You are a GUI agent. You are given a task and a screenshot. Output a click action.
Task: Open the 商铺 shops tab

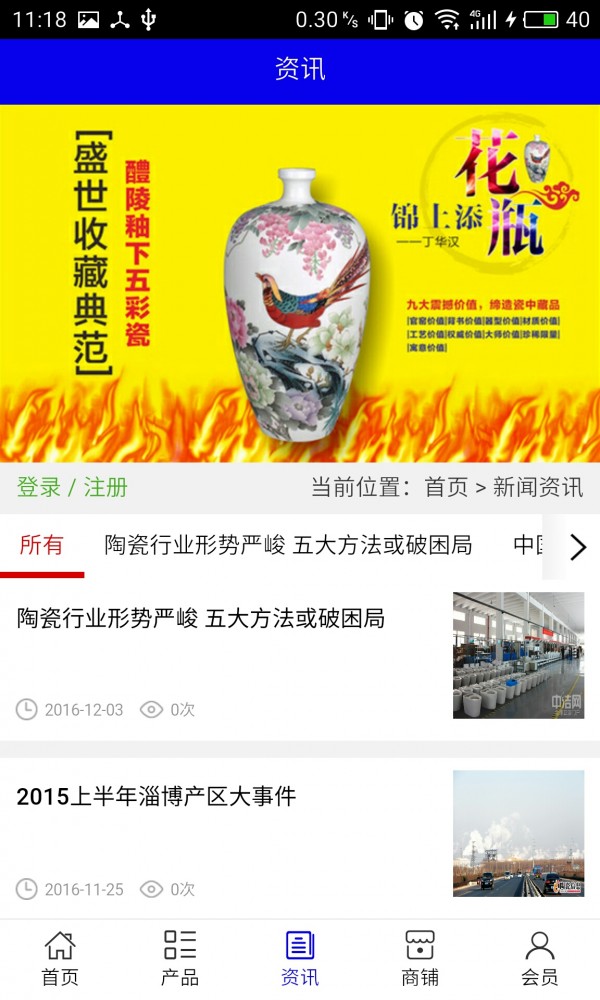tap(420, 958)
